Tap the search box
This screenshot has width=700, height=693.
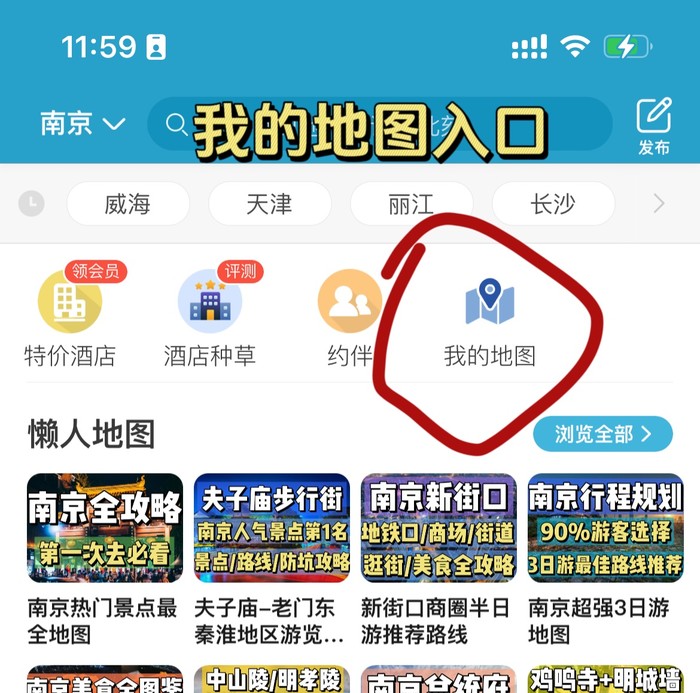tap(380, 124)
